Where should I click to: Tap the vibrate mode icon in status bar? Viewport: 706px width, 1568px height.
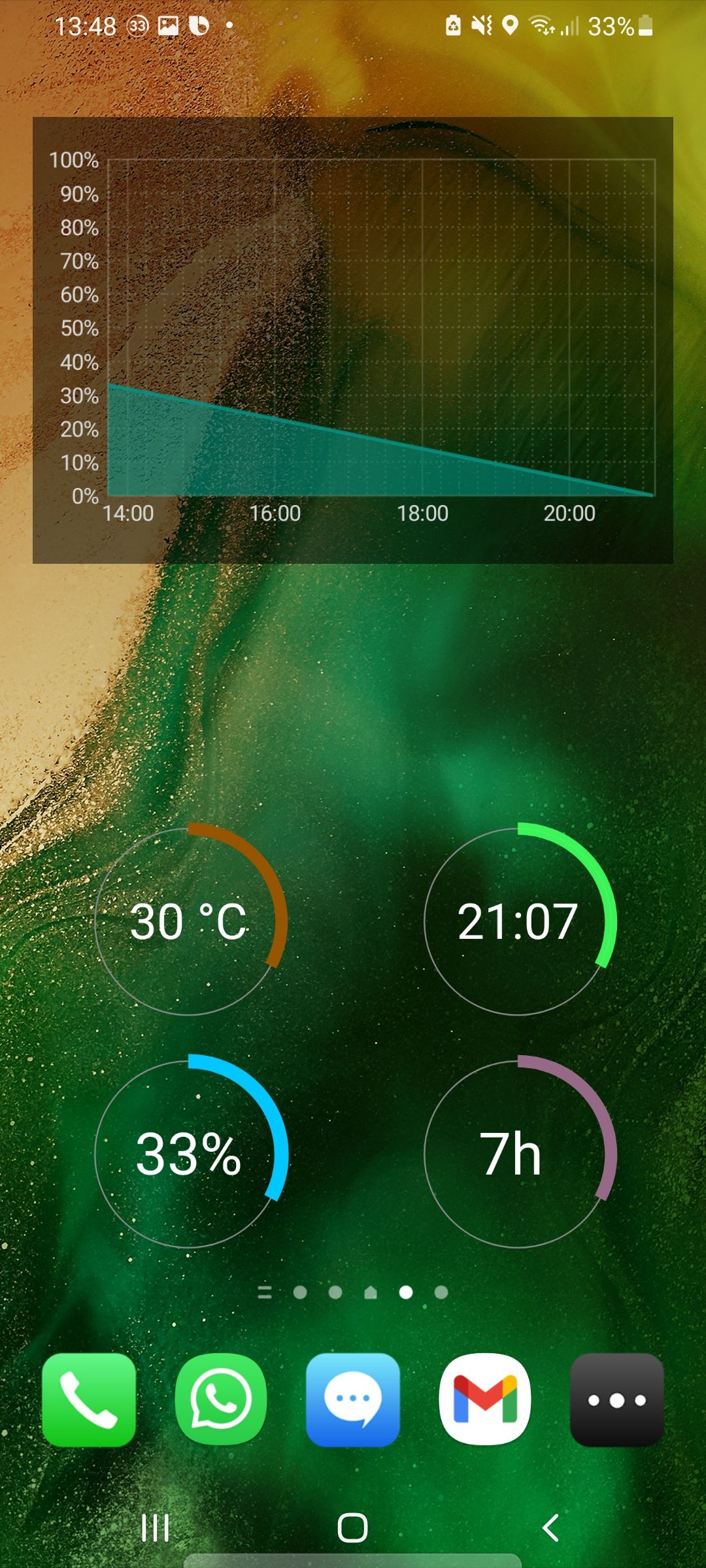coord(482,25)
